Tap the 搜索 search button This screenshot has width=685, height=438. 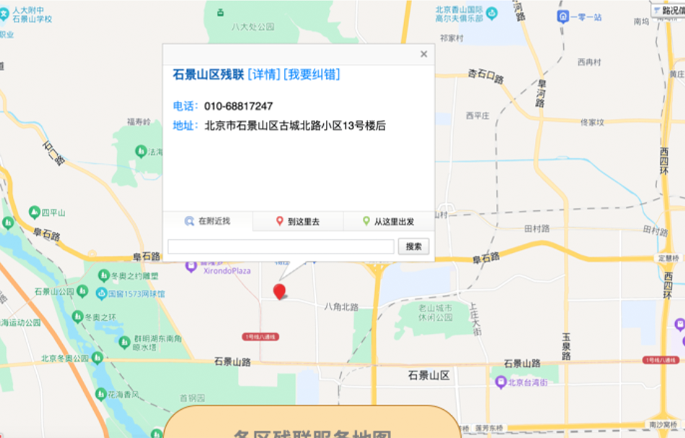[414, 246]
